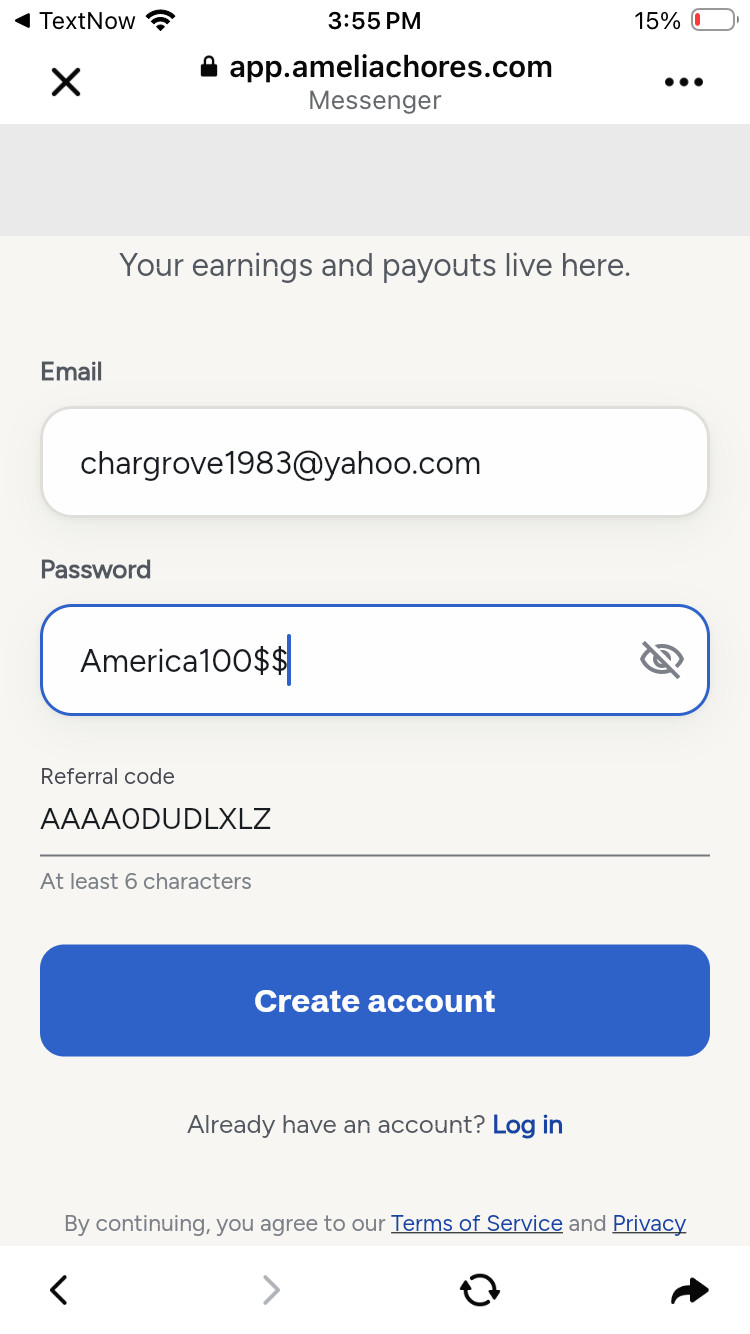
Task: Reload the page
Action: (480, 1290)
